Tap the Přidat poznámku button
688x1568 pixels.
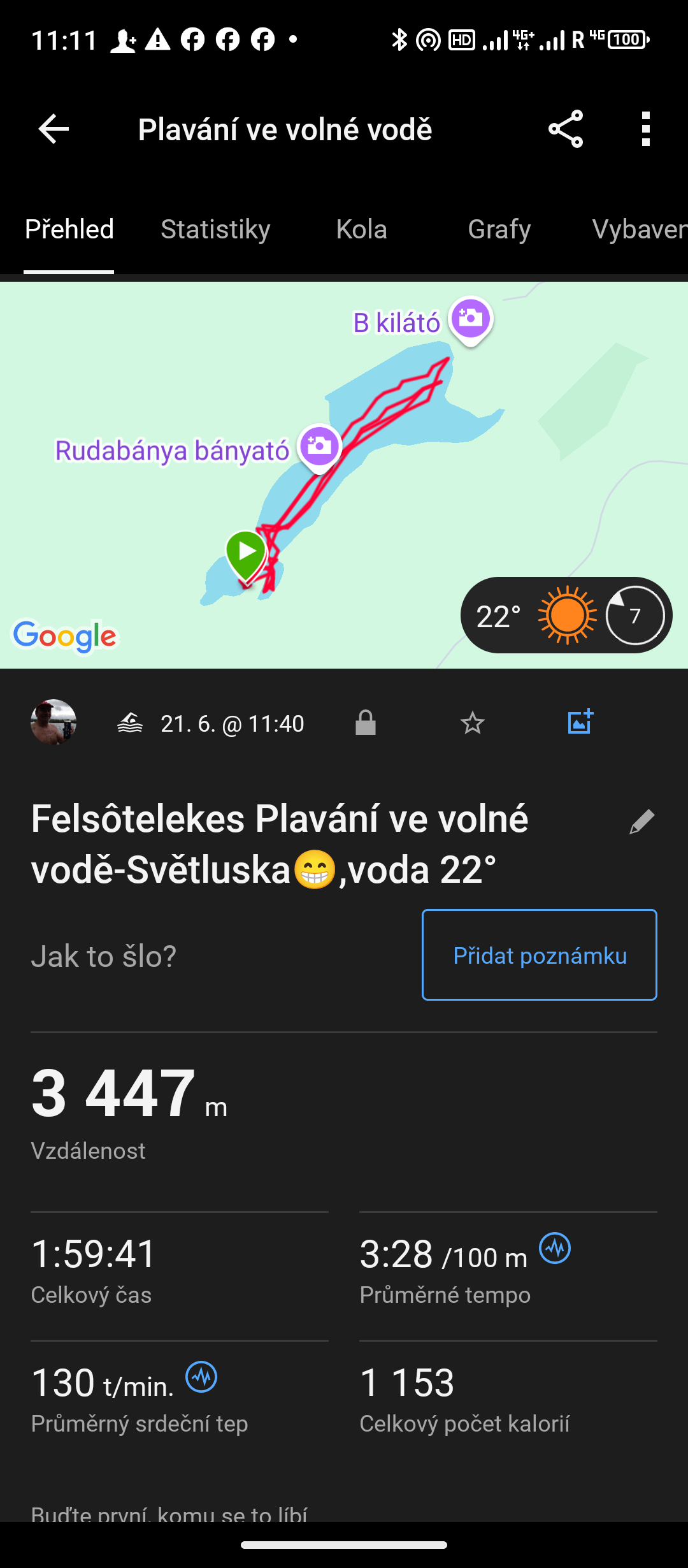point(540,955)
